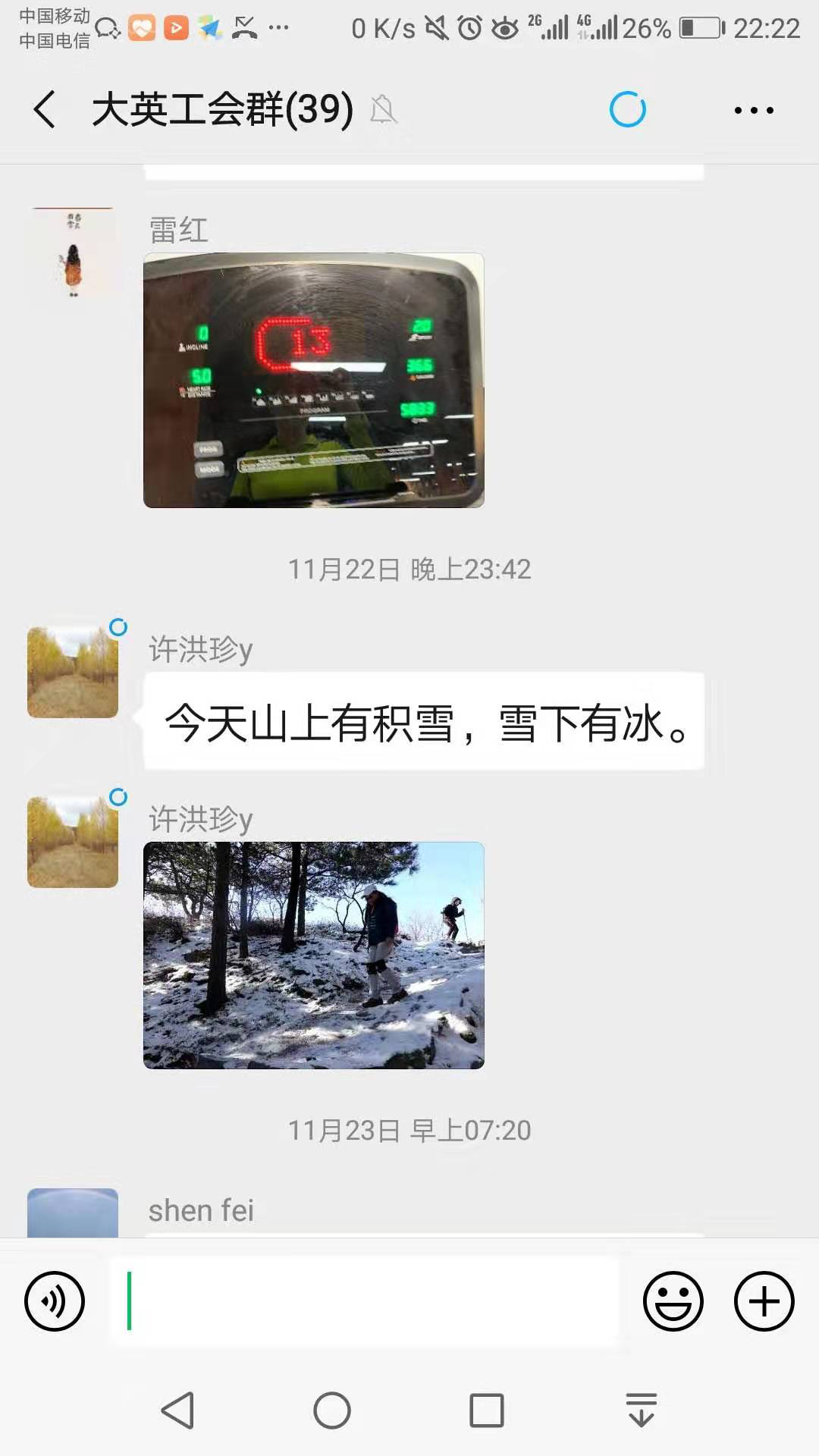Open the plus attachment menu
This screenshot has width=819, height=1456.
pyautogui.click(x=764, y=1301)
